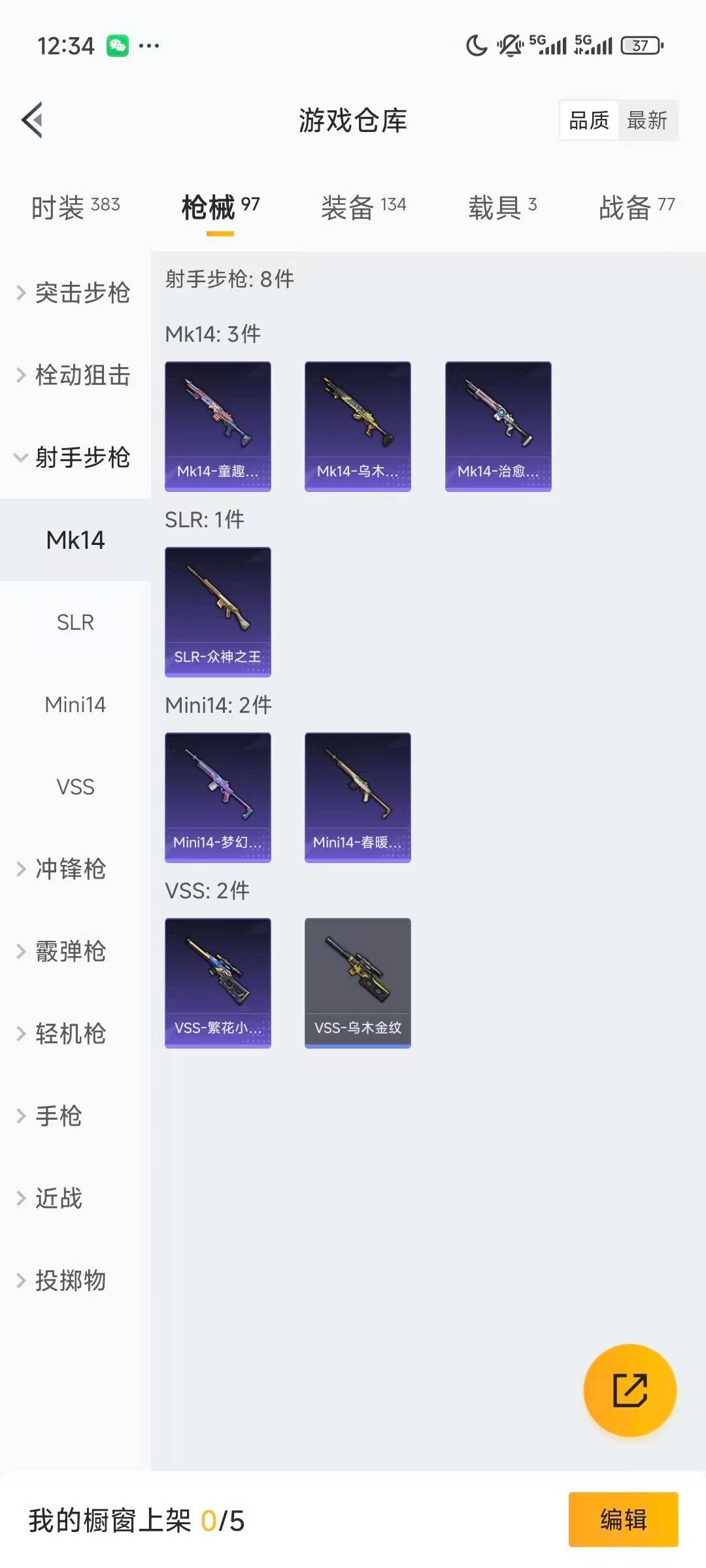Select the Mk14 subcategory in sidebar
This screenshot has height=1568, width=706.
pyautogui.click(x=74, y=540)
